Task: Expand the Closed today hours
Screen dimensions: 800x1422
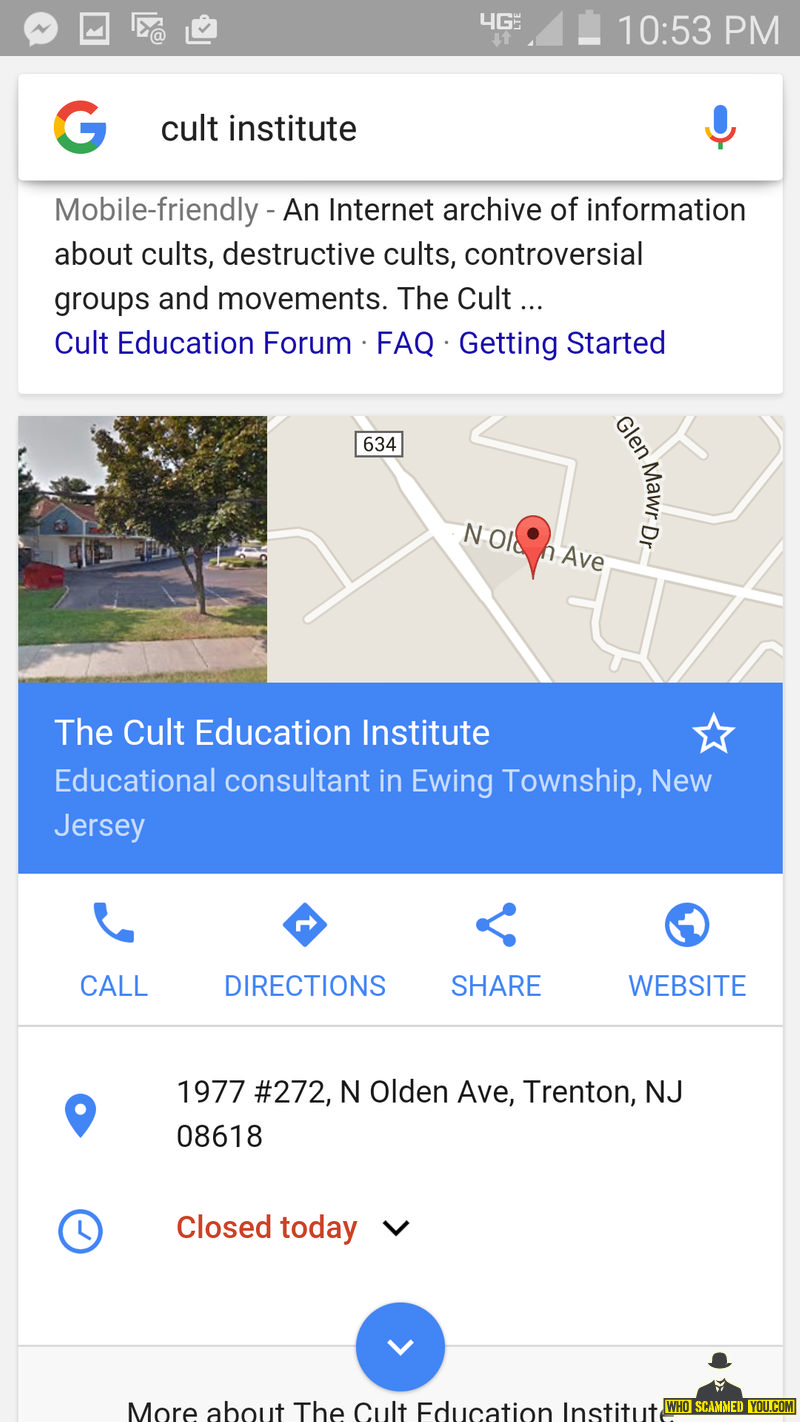Action: tap(292, 1228)
